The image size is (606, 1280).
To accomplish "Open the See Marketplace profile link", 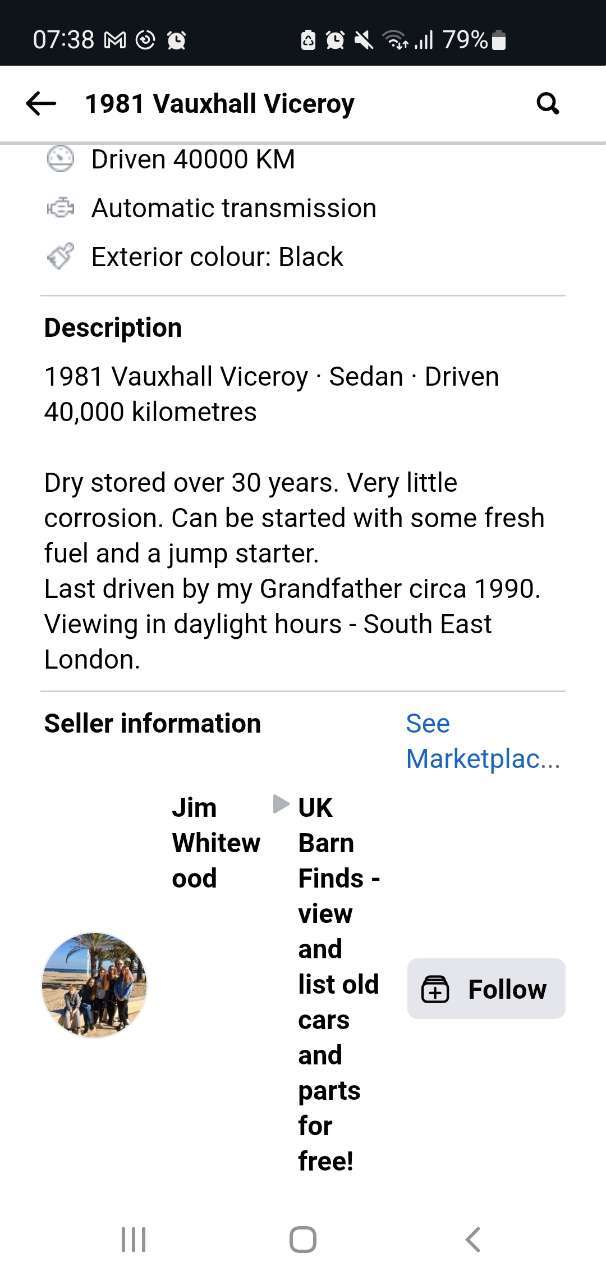I will pyautogui.click(x=483, y=741).
